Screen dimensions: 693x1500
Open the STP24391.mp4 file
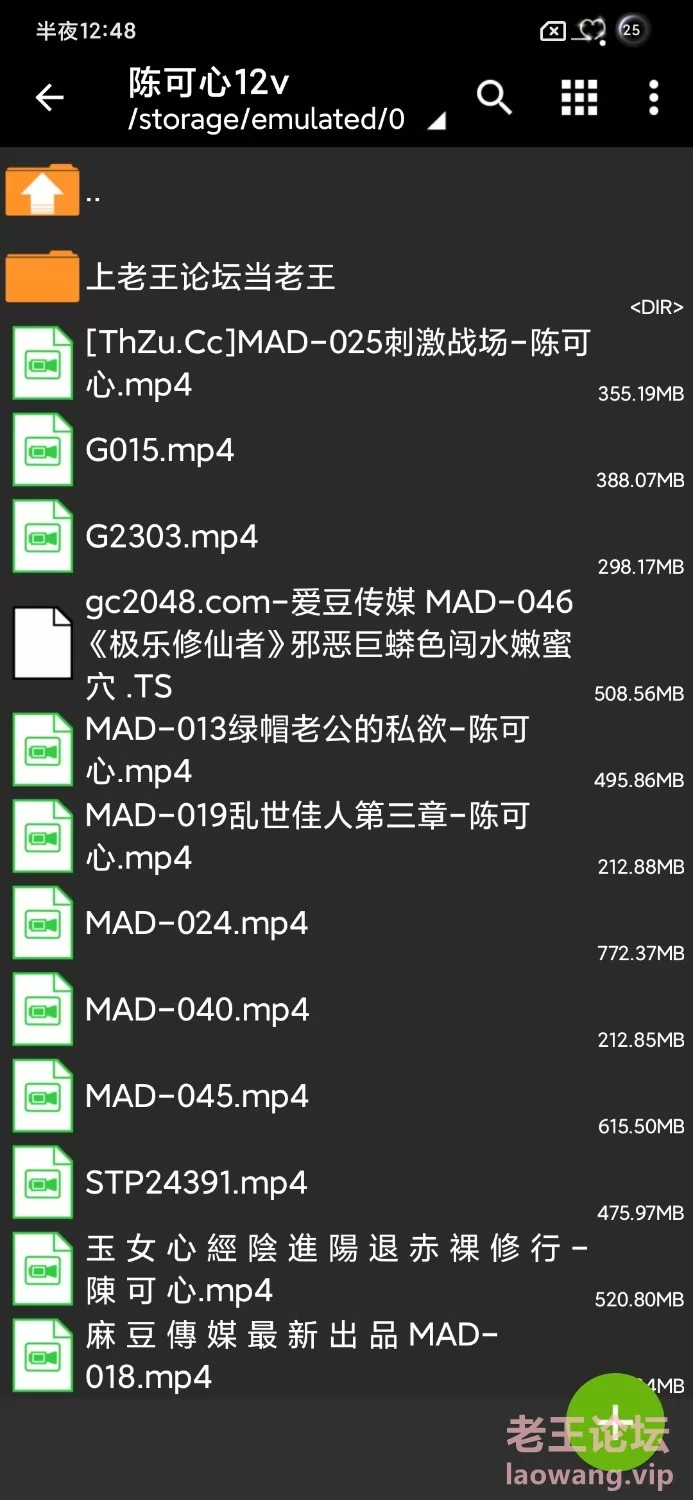click(x=346, y=1183)
